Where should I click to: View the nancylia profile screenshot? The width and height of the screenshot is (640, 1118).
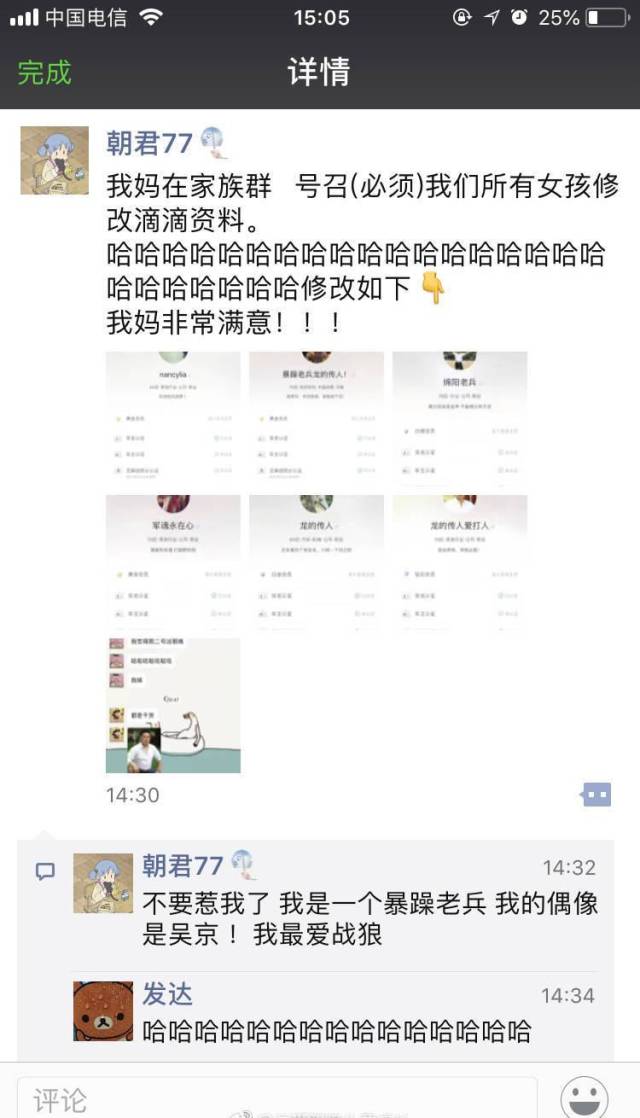tap(173, 418)
